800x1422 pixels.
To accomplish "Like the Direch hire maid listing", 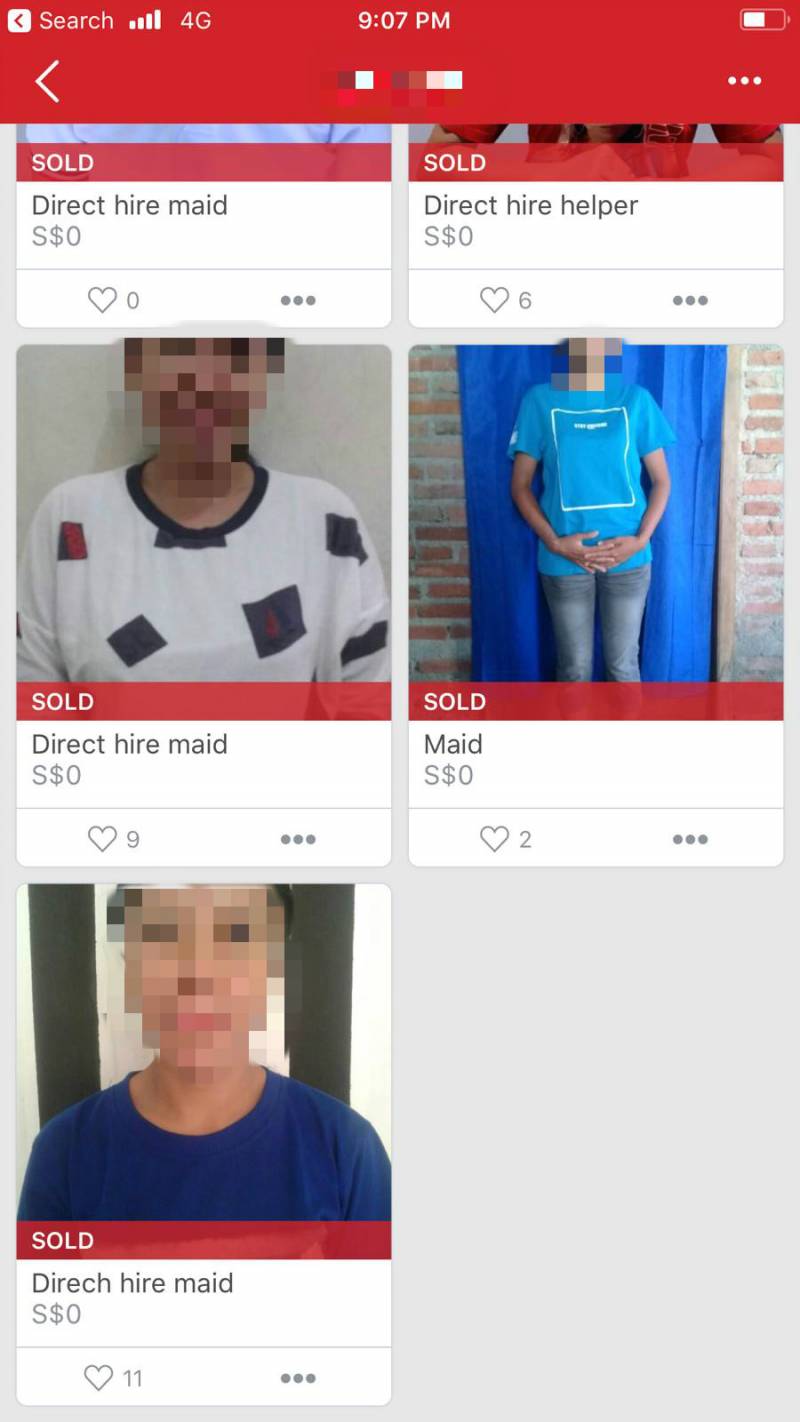I will 99,1378.
